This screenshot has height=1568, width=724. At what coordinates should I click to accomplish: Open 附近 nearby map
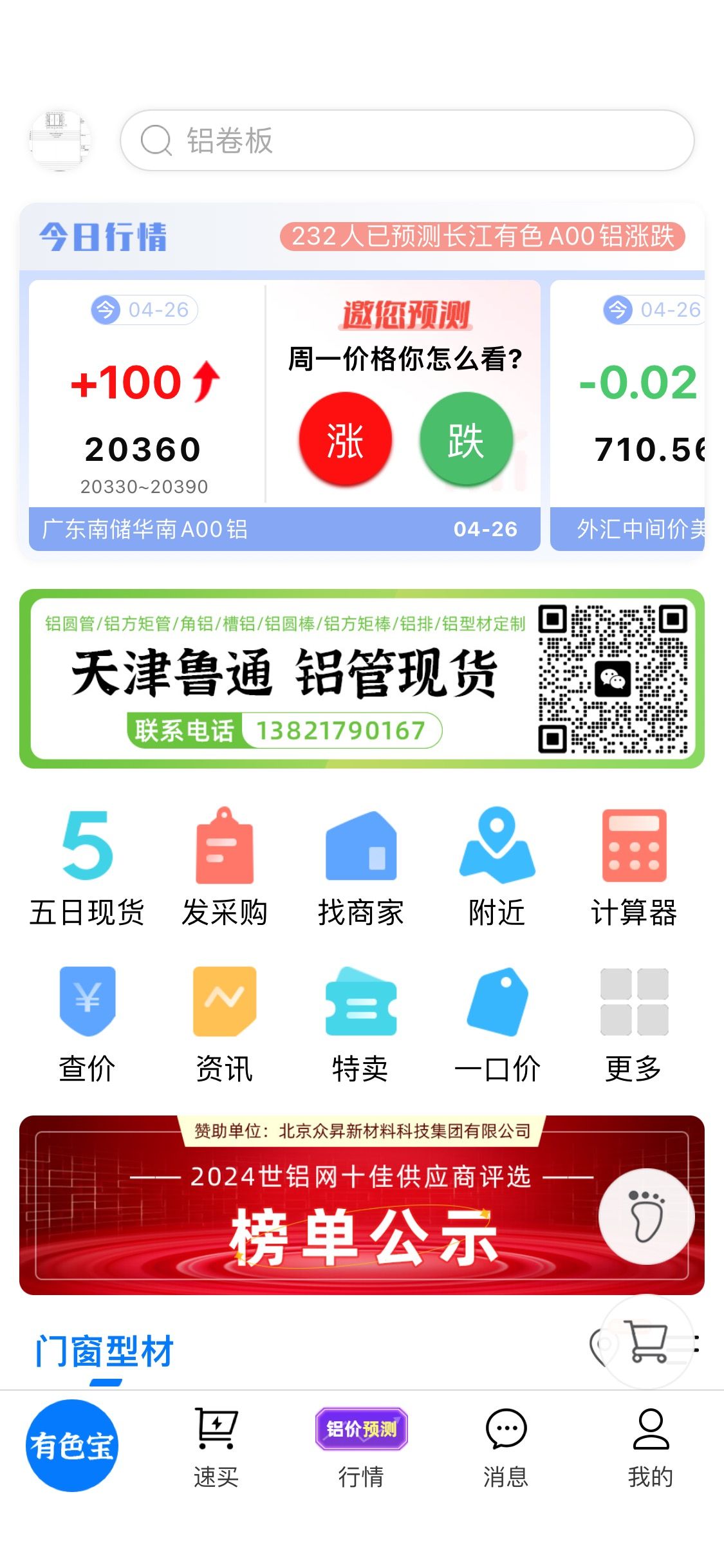497,867
